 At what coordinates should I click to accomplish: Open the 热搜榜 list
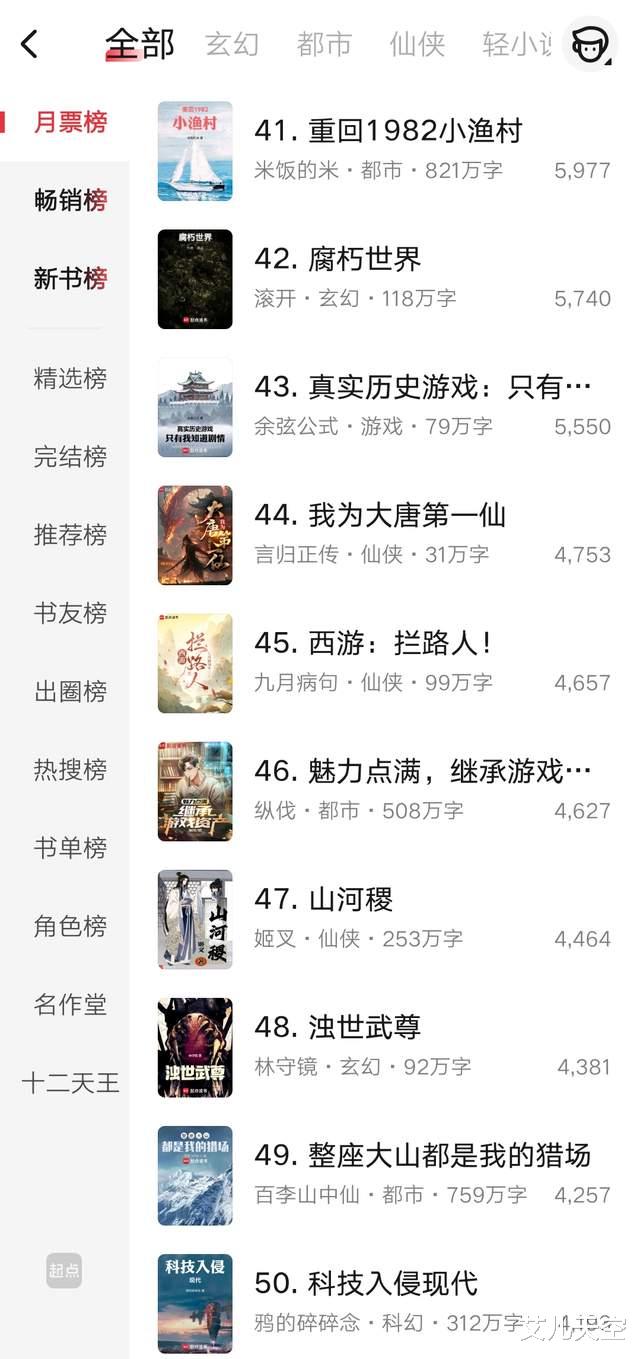tap(70, 770)
